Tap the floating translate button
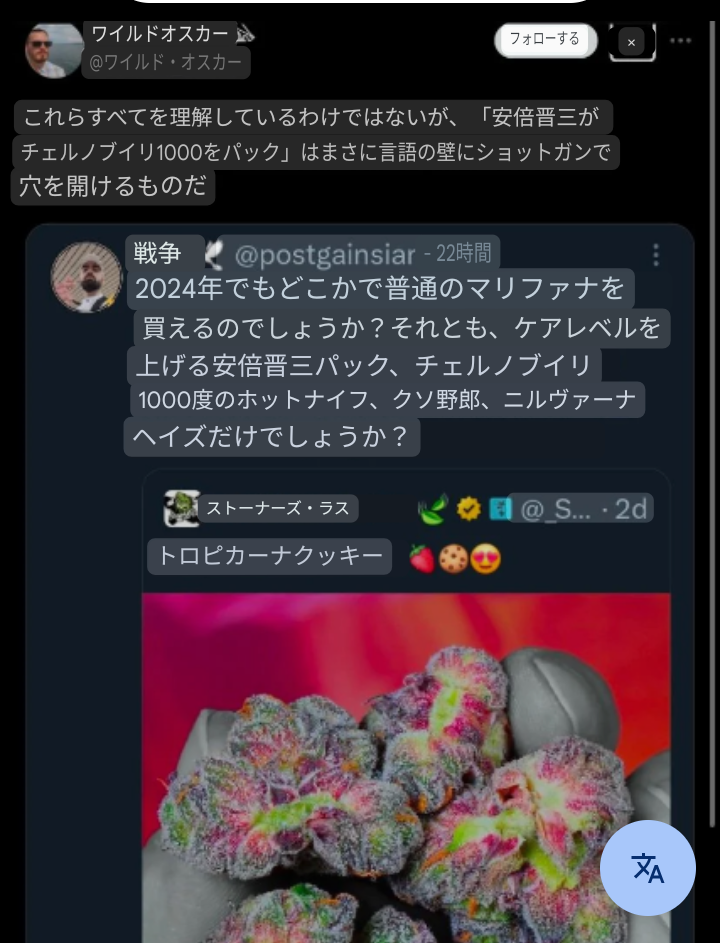Screen dimensions: 720x943 point(647,867)
